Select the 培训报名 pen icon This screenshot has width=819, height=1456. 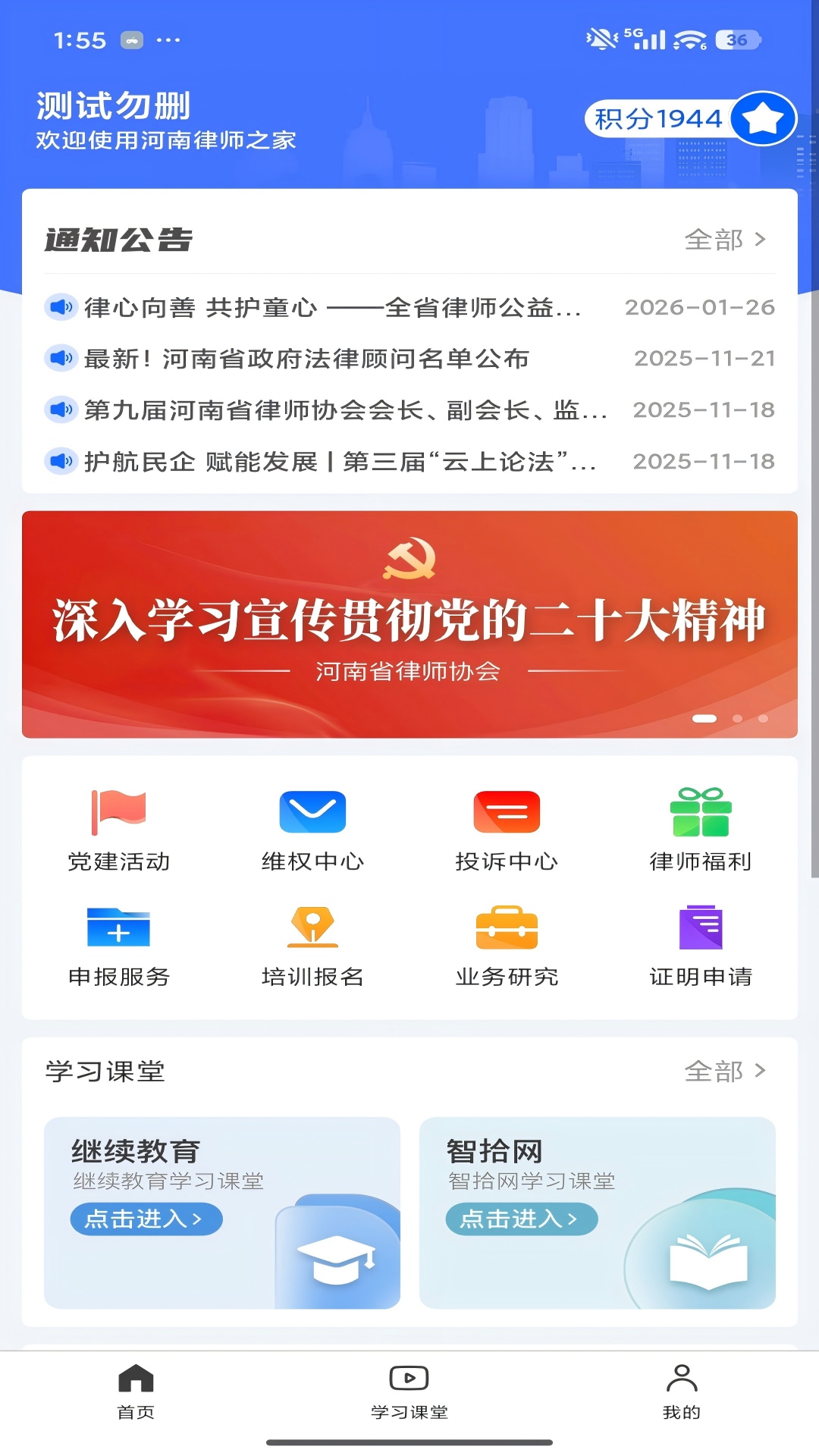point(312,930)
